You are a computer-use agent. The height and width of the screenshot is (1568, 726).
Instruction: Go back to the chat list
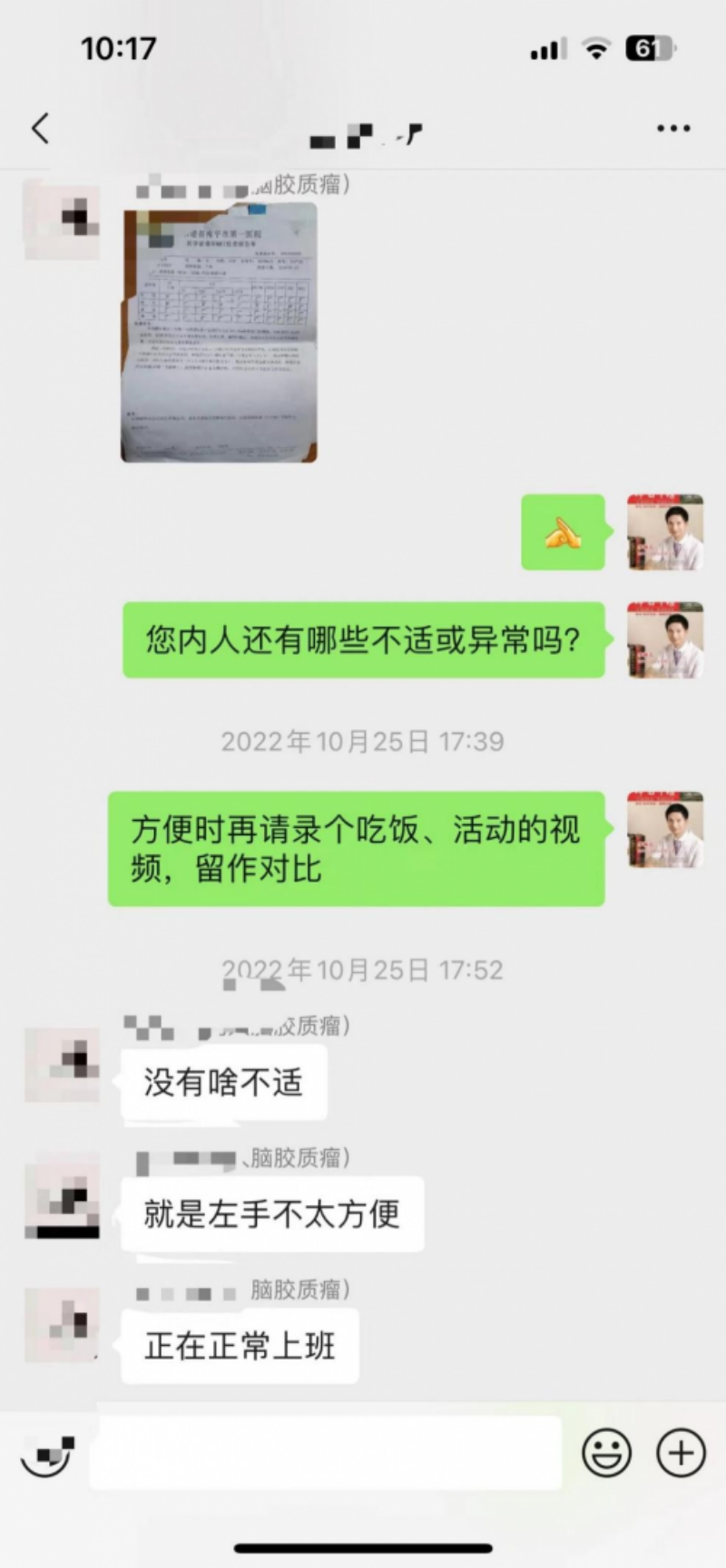(x=40, y=129)
